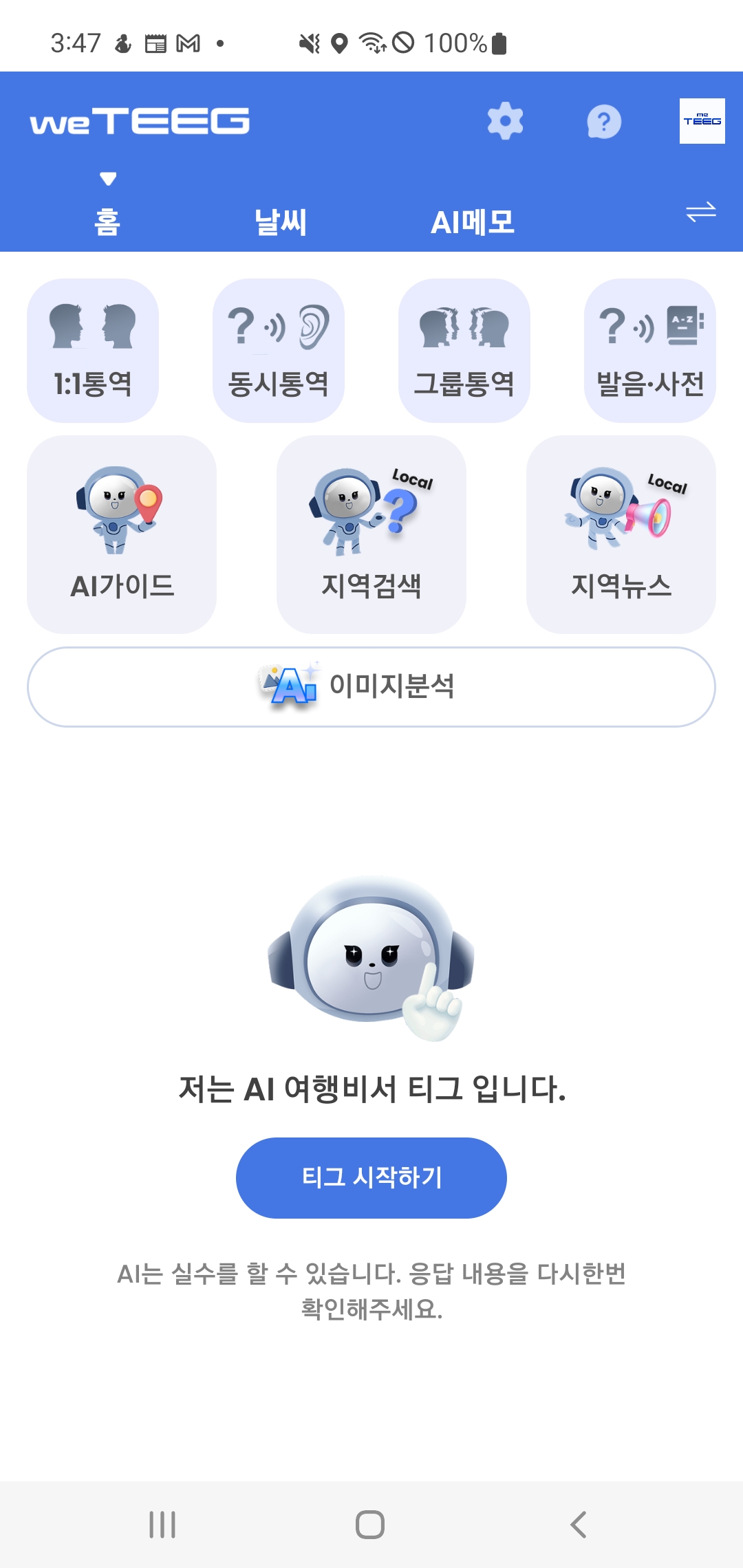Open the app settings gear

click(505, 122)
